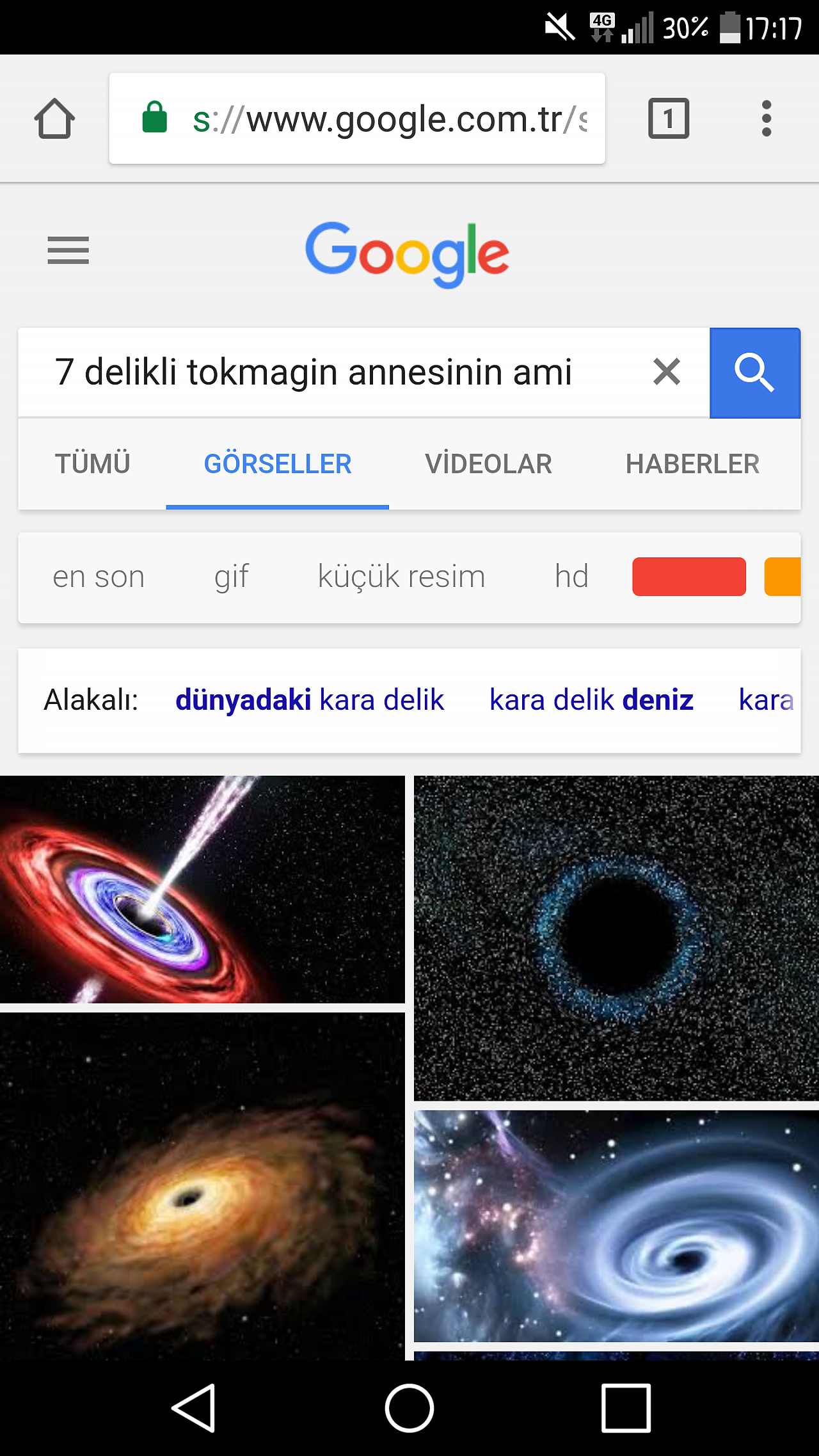This screenshot has height=1456, width=819.
Task: Select the hd filter
Action: 571,577
